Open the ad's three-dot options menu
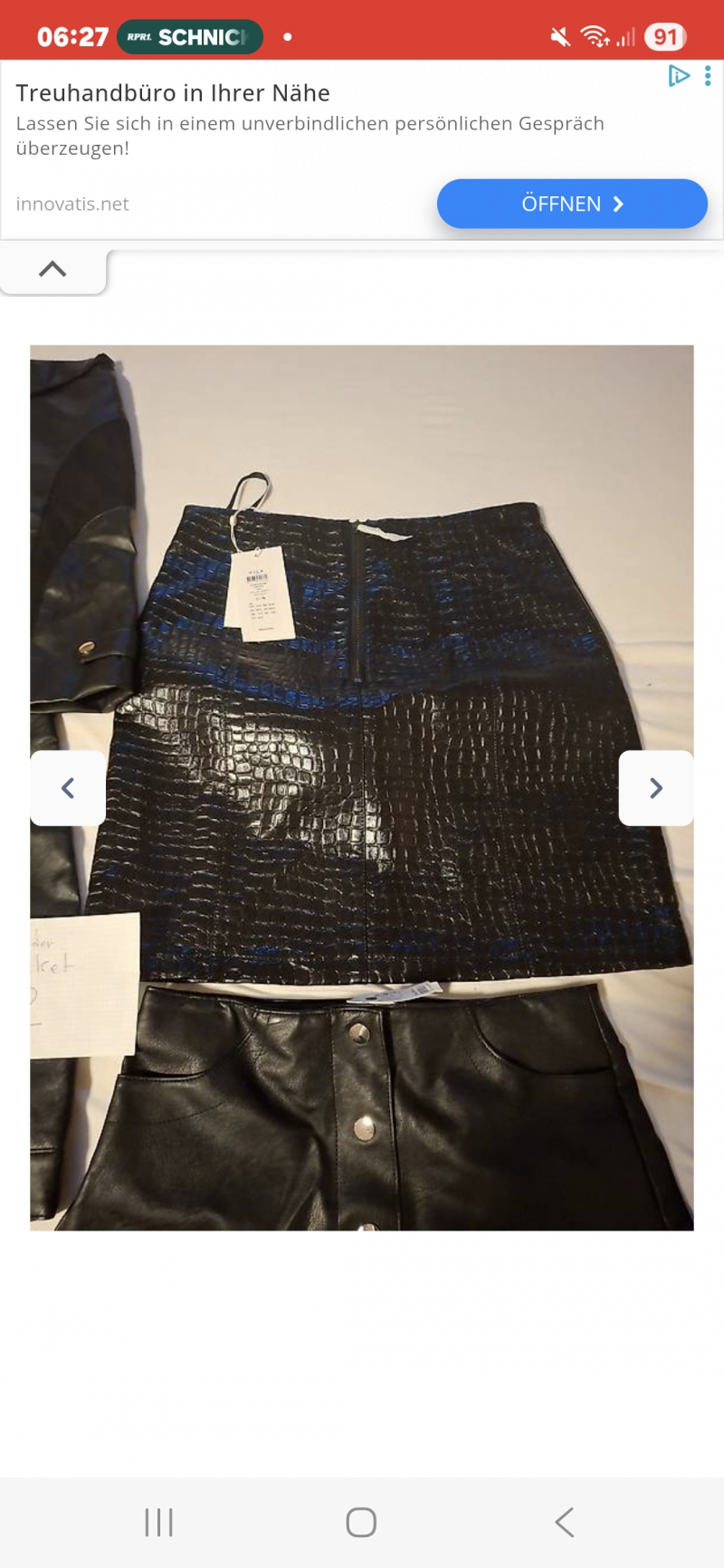This screenshot has height=1568, width=724. pos(708,76)
